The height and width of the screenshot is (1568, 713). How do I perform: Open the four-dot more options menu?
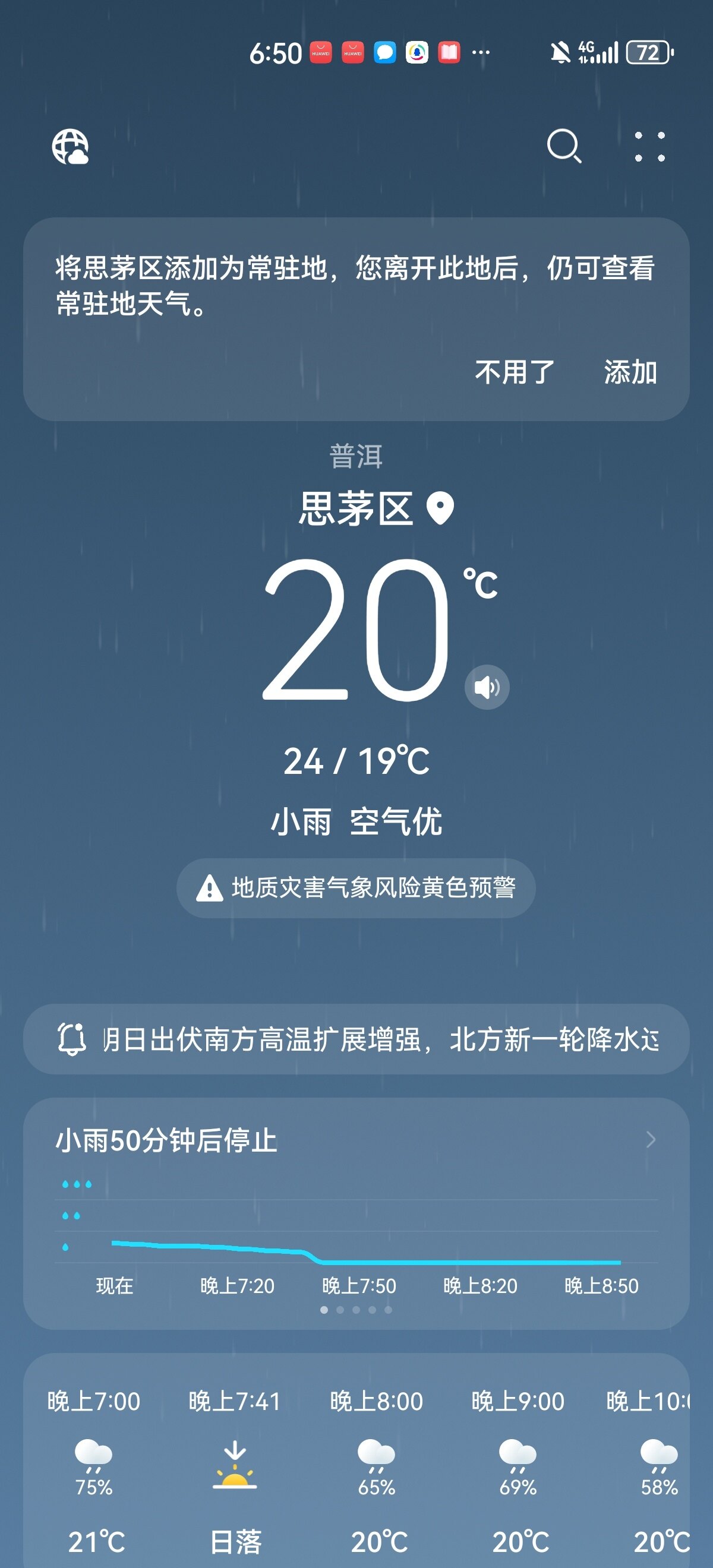tap(649, 147)
